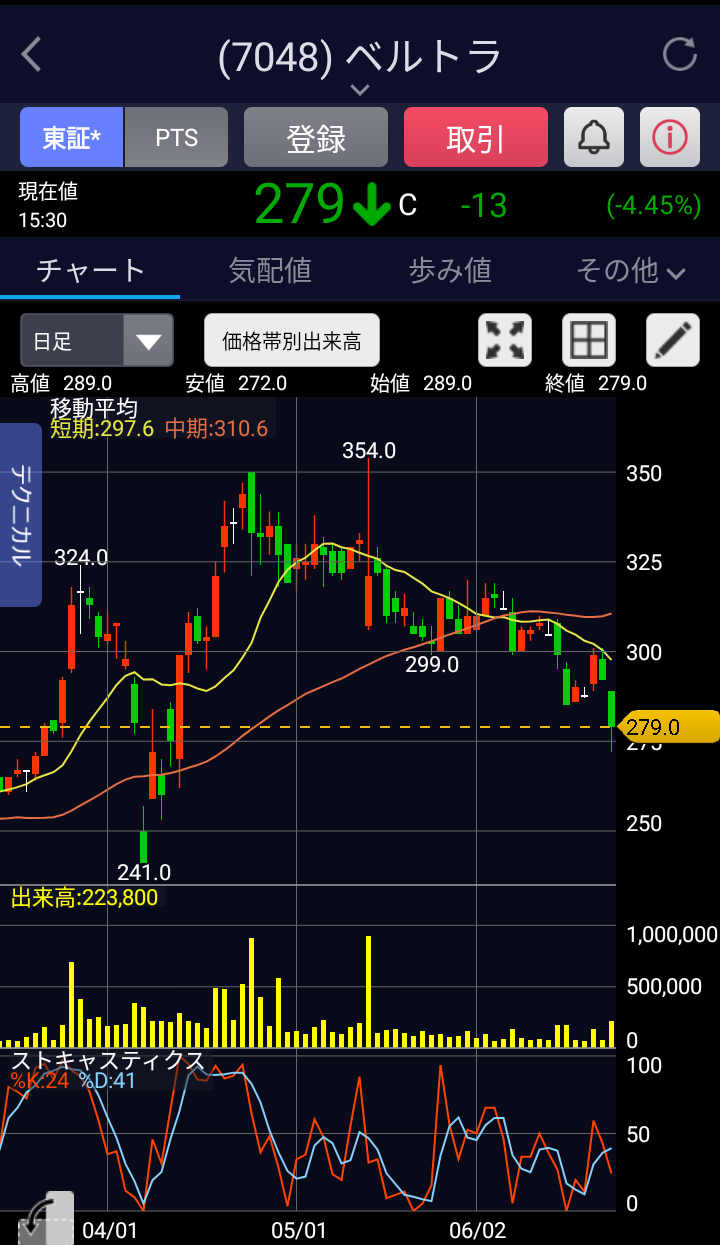Refresh the stock quote
Image resolution: width=720 pixels, height=1245 pixels.
click(680, 55)
